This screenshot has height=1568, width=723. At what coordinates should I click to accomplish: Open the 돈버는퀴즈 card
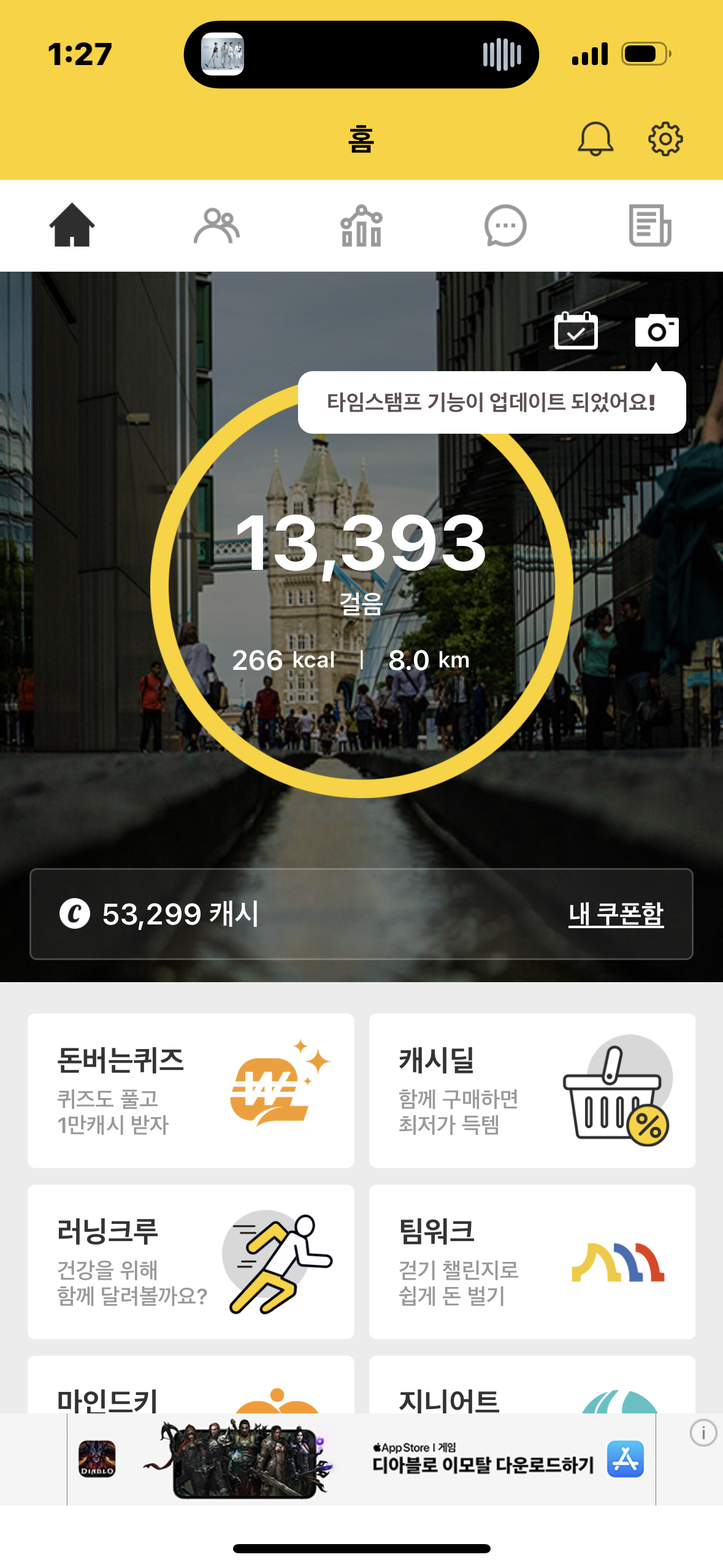[191, 1090]
